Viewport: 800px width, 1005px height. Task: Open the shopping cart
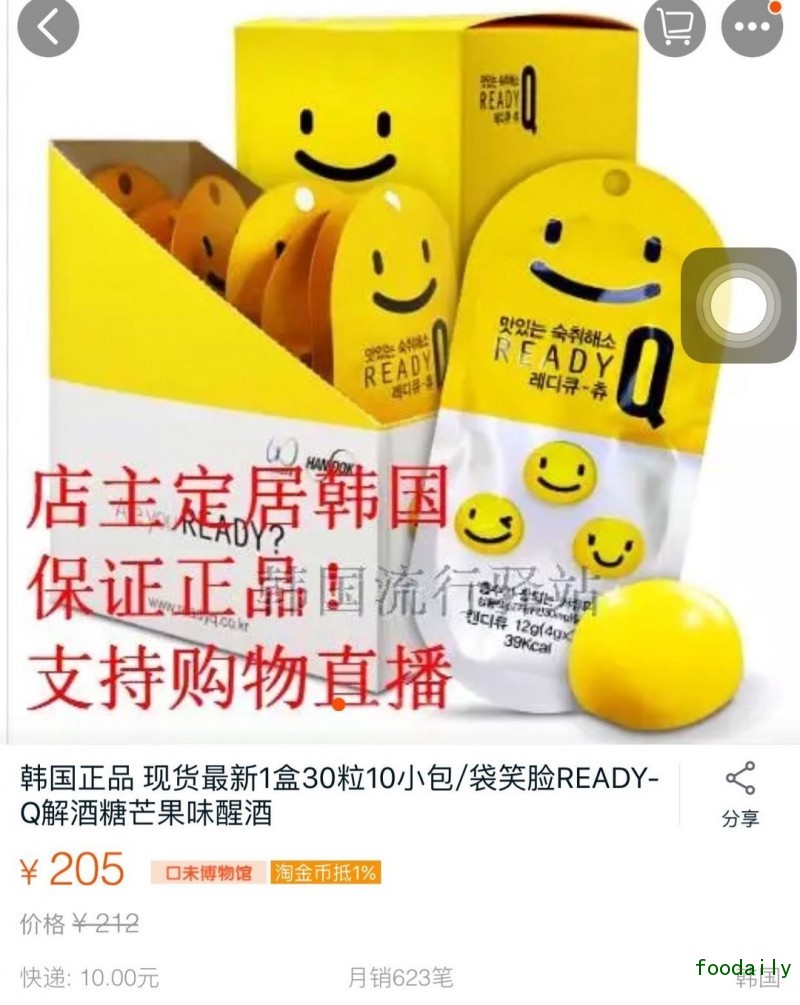(x=675, y=27)
